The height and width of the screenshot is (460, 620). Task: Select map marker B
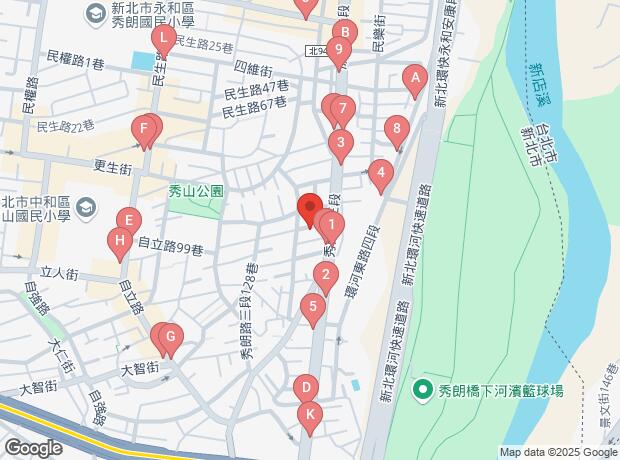coord(345,32)
